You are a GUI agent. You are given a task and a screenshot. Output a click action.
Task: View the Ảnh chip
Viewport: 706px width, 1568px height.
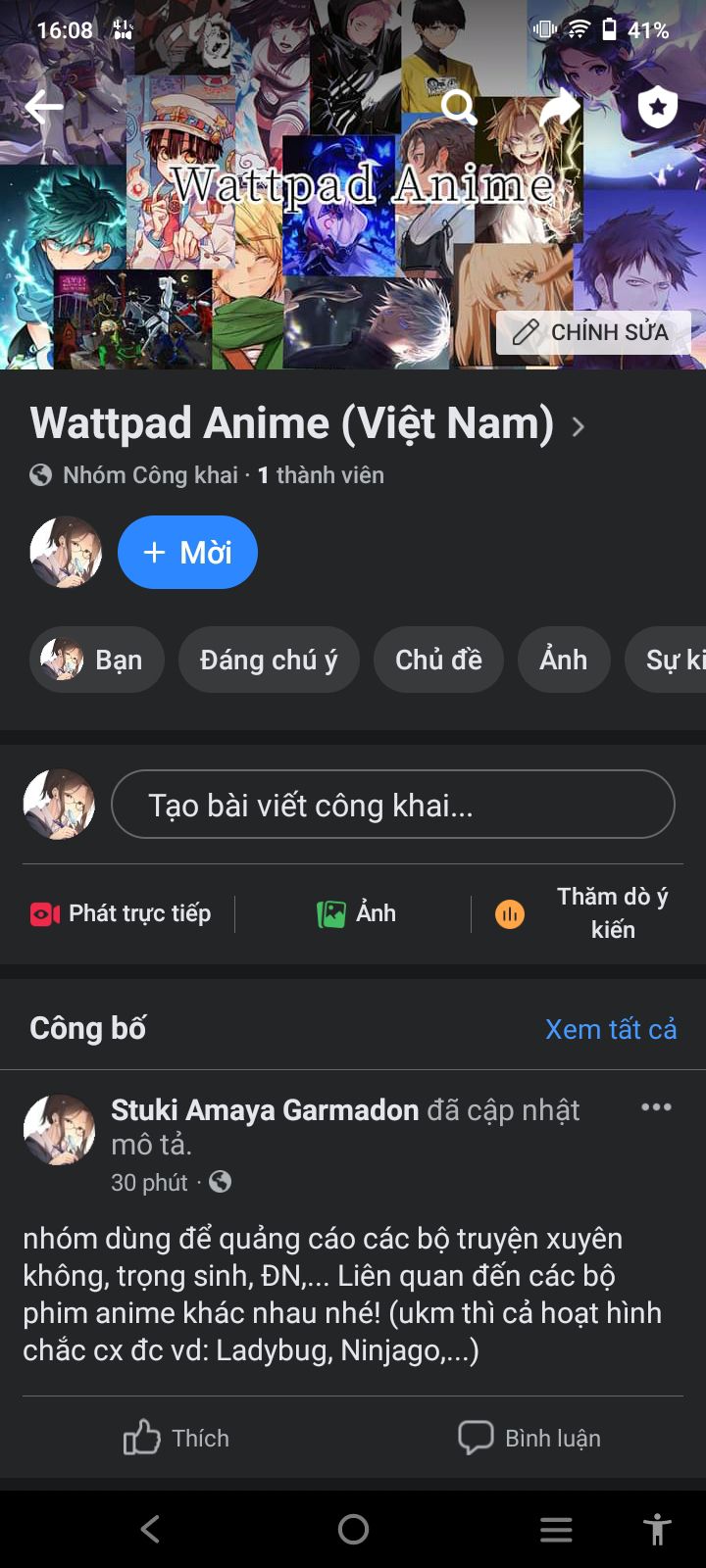[x=563, y=660]
